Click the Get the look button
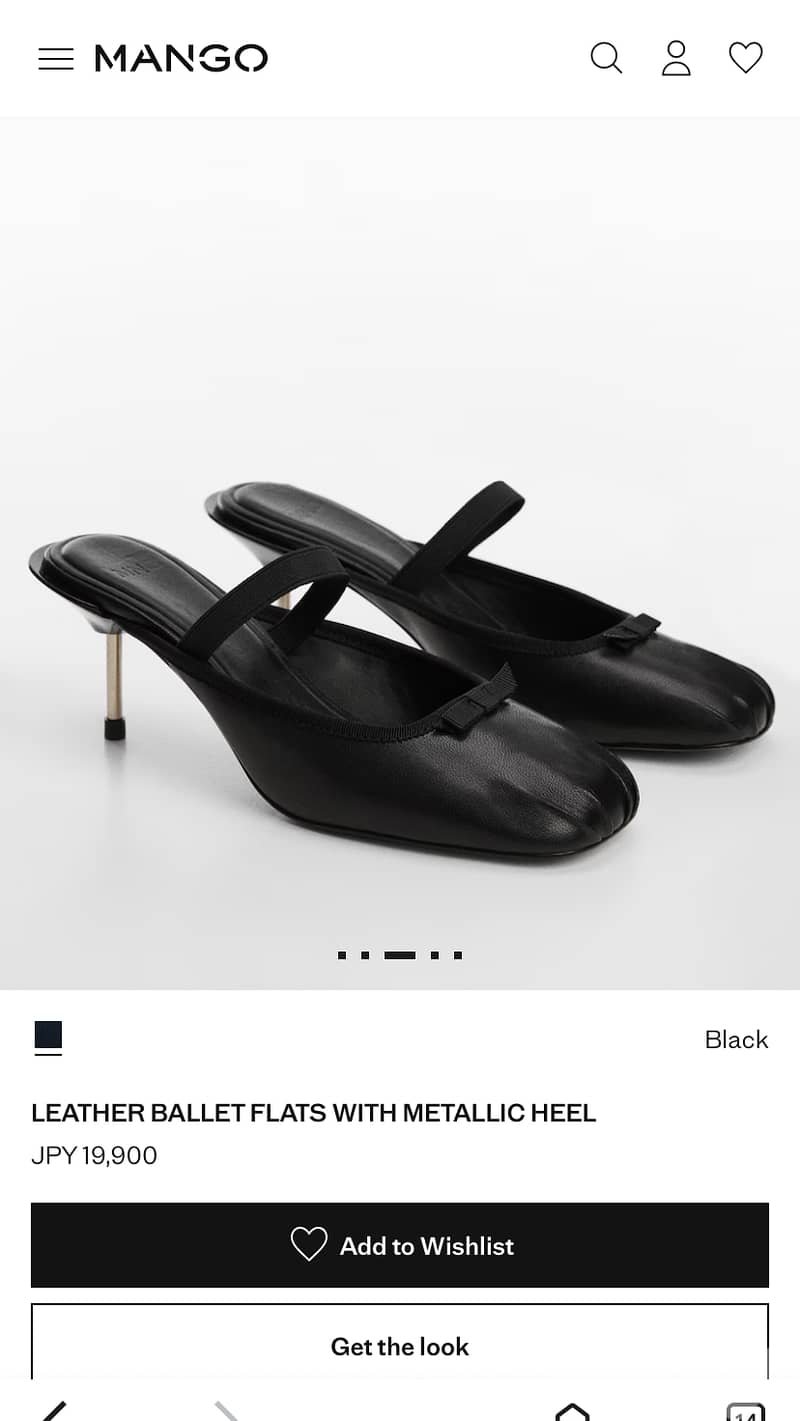 400,1347
